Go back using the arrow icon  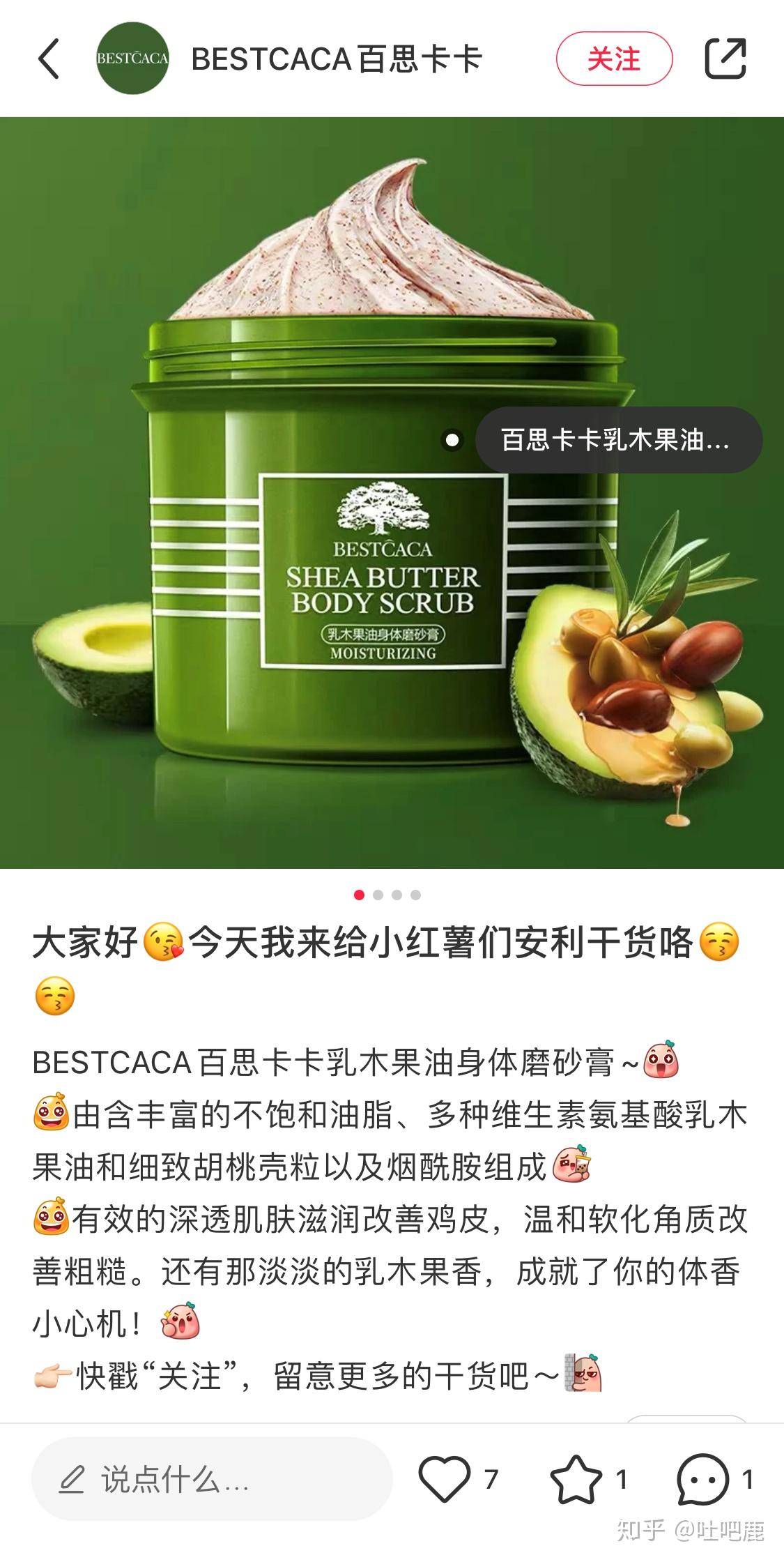(x=49, y=59)
